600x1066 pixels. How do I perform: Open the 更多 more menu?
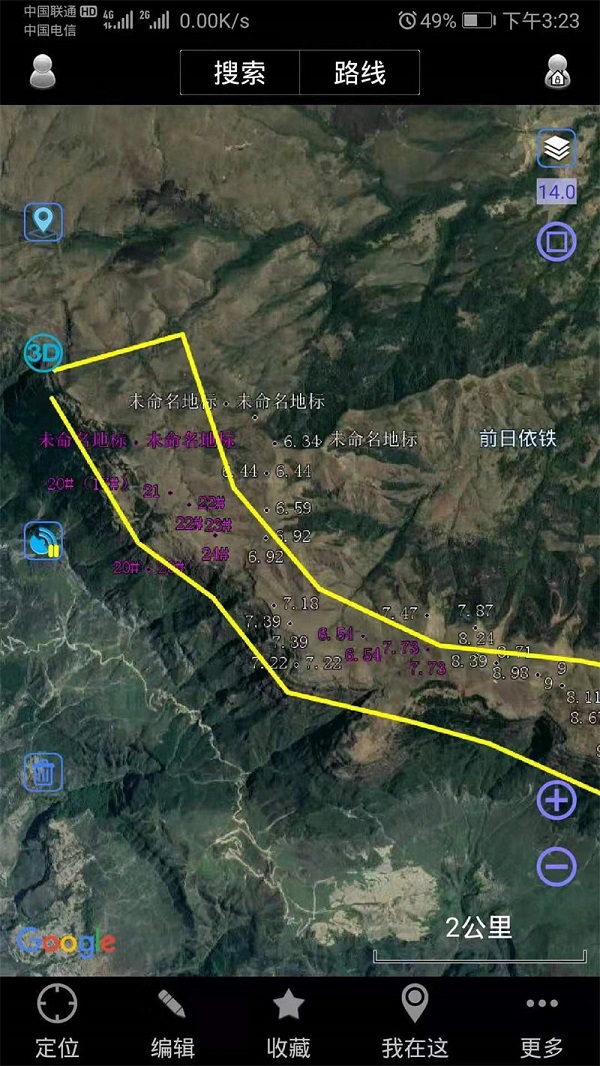(542, 1020)
